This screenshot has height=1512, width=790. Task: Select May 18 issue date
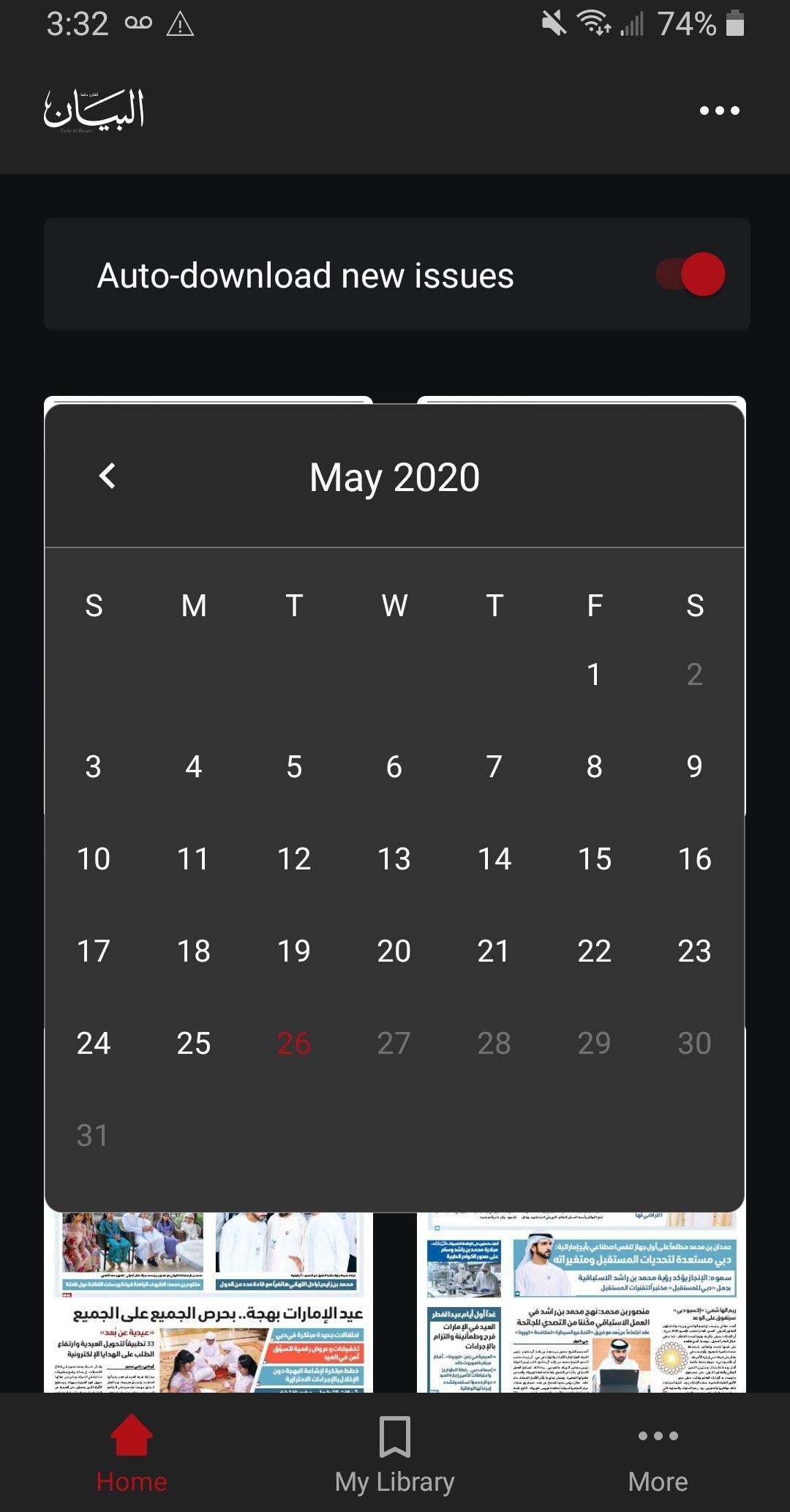[194, 951]
